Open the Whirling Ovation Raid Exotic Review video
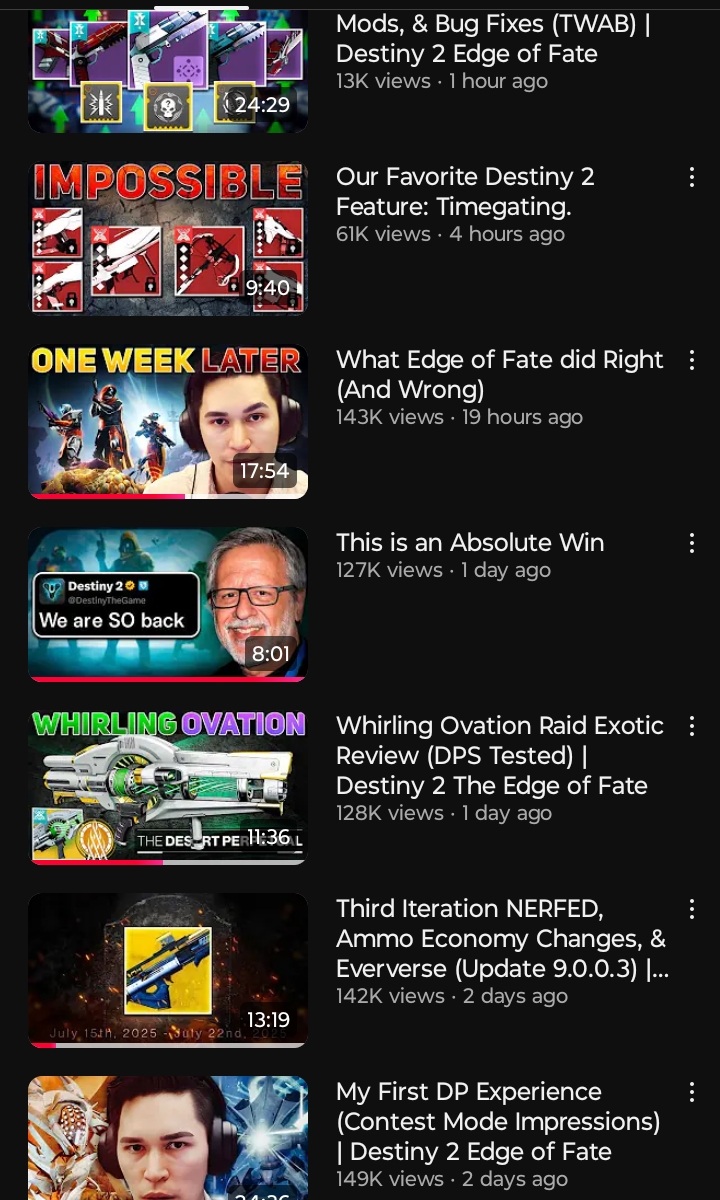This screenshot has width=720, height=1200. click(x=168, y=787)
